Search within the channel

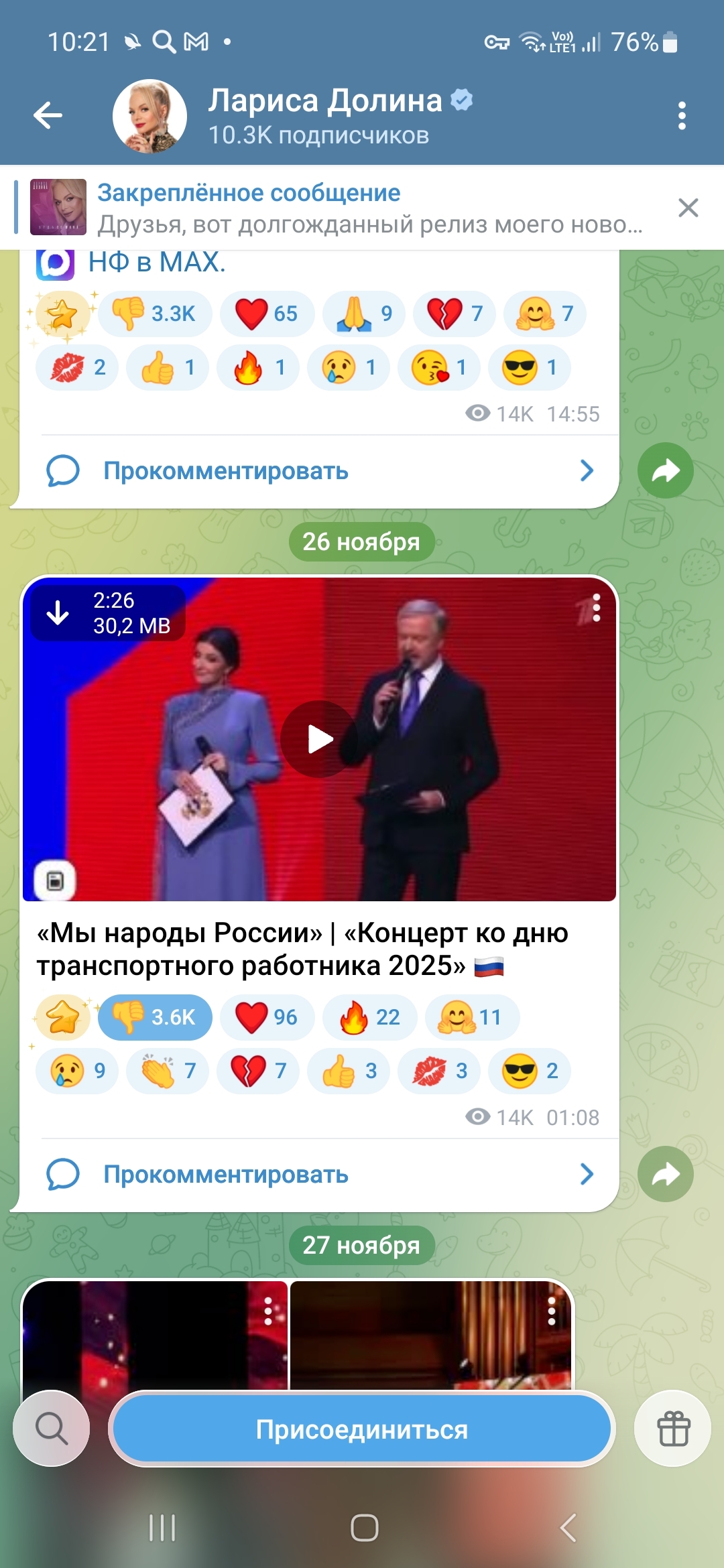[52, 1429]
